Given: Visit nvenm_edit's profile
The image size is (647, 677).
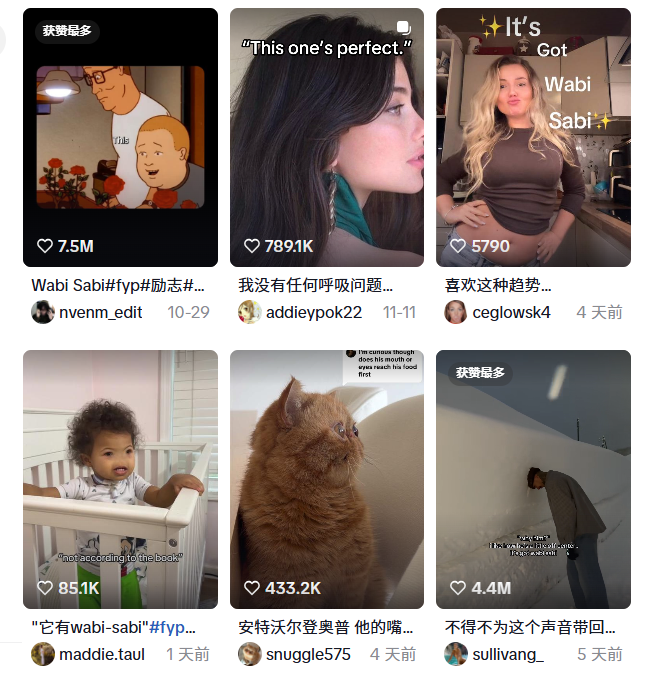Looking at the screenshot, I should [x=100, y=312].
